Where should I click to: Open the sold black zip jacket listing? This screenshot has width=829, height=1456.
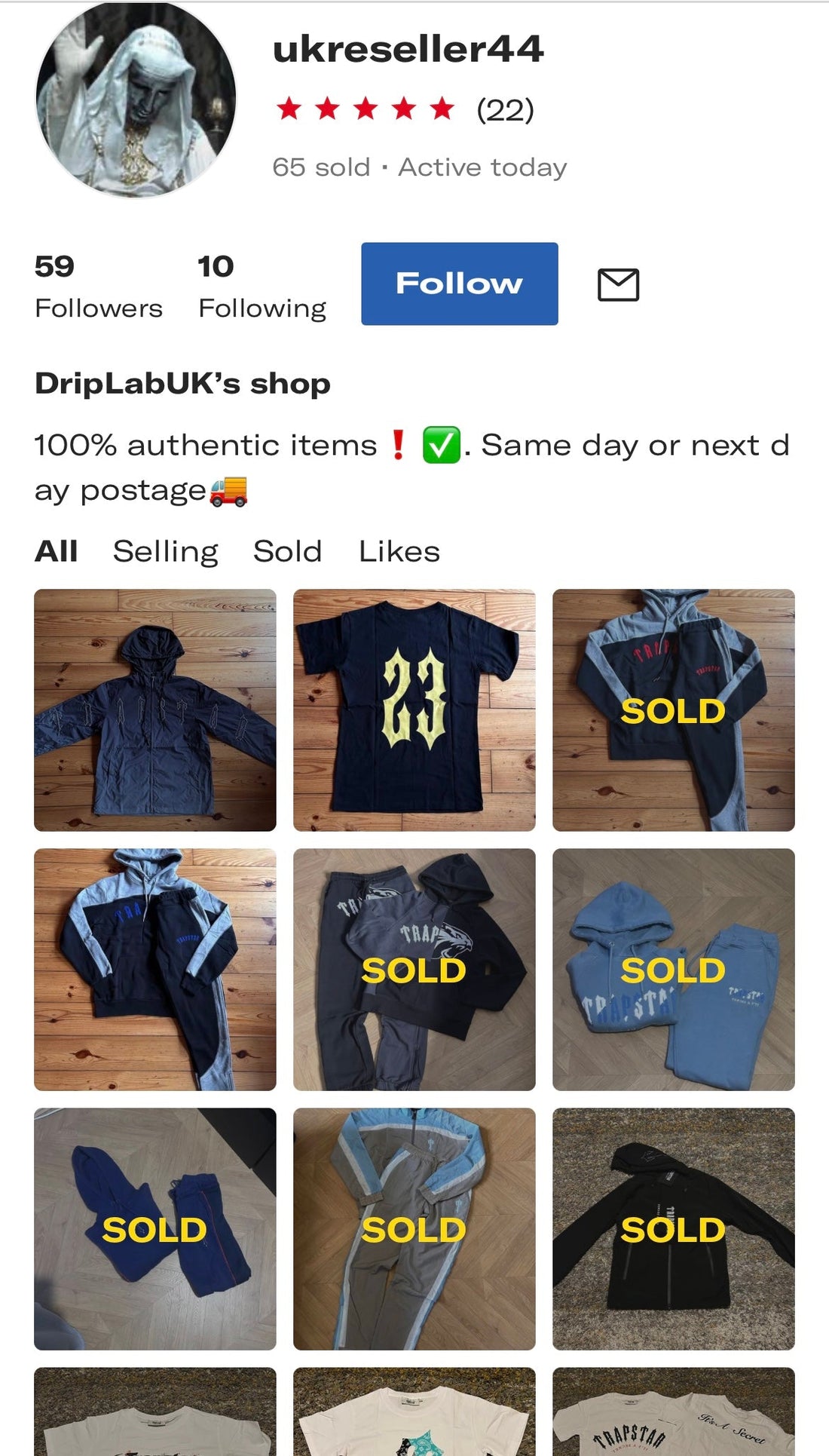(x=673, y=1228)
